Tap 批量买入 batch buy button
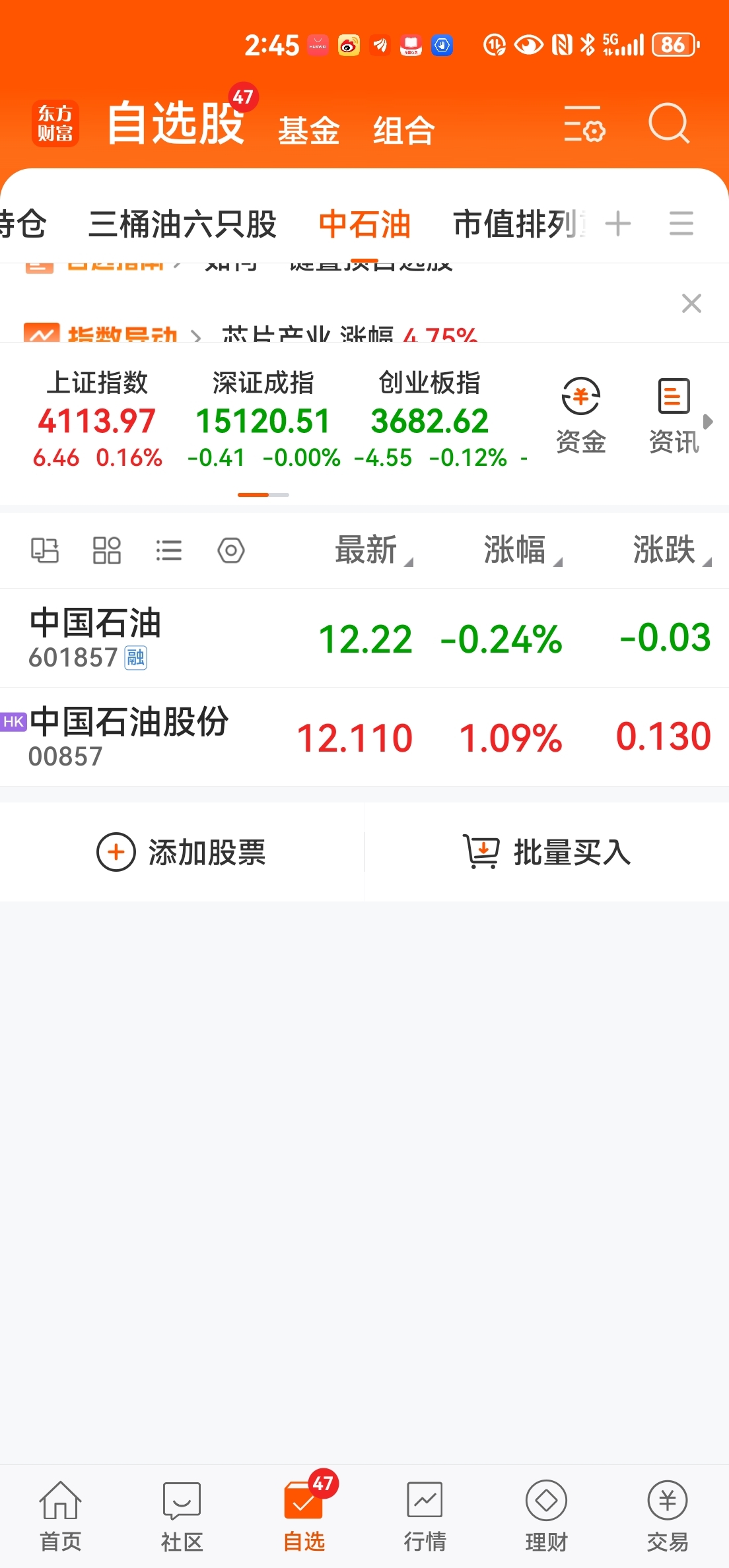 coord(547,852)
